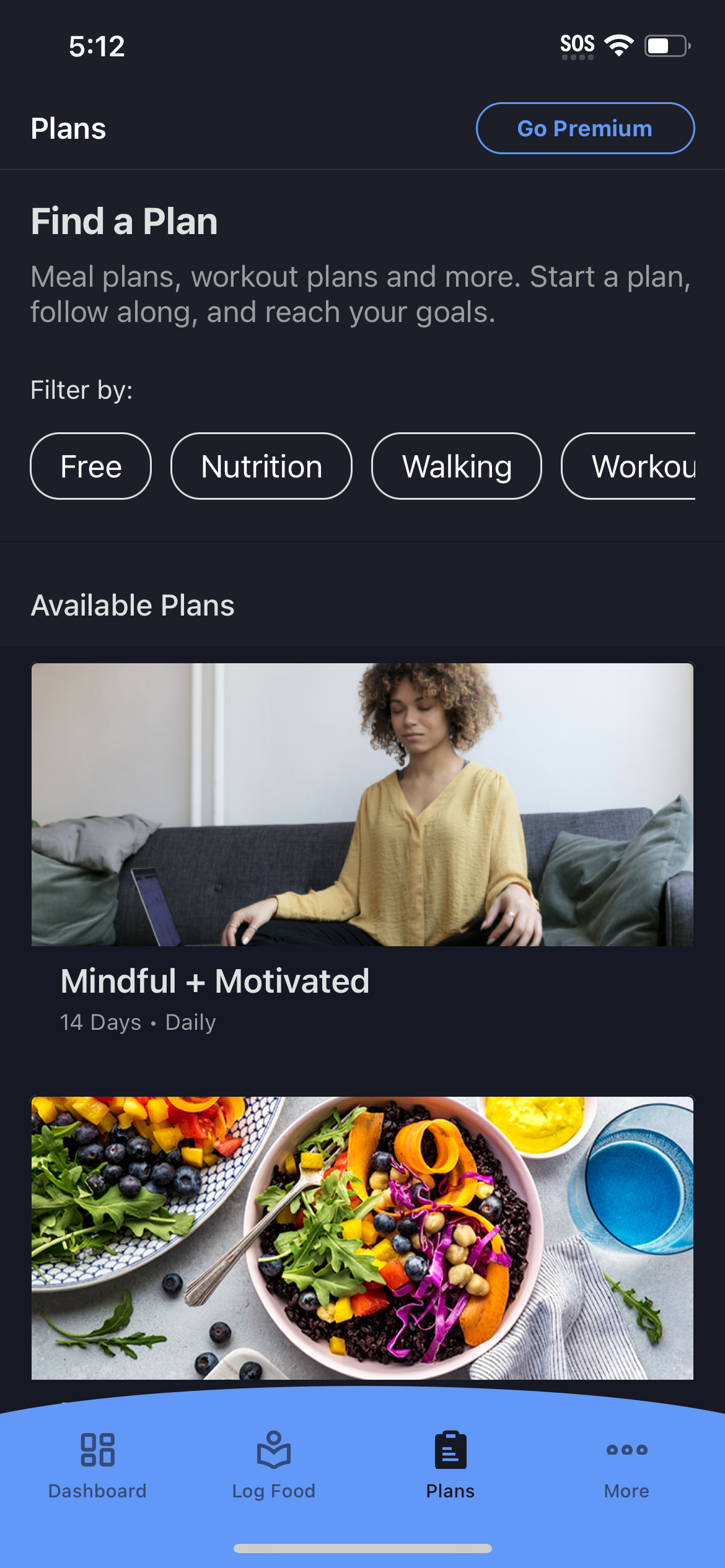
Task: Select the Plans clipboard icon
Action: pyautogui.click(x=450, y=1449)
